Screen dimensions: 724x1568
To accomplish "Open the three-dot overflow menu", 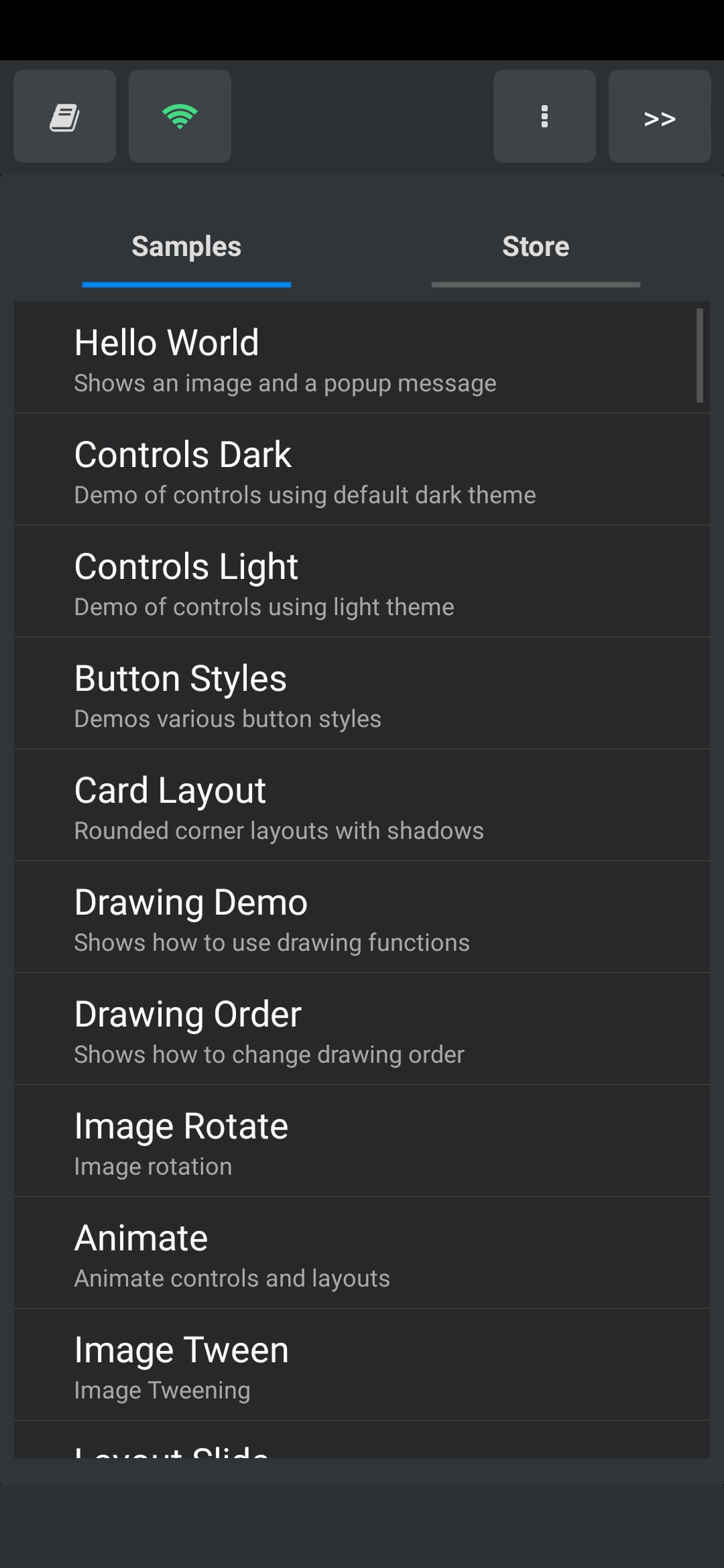I will [544, 117].
